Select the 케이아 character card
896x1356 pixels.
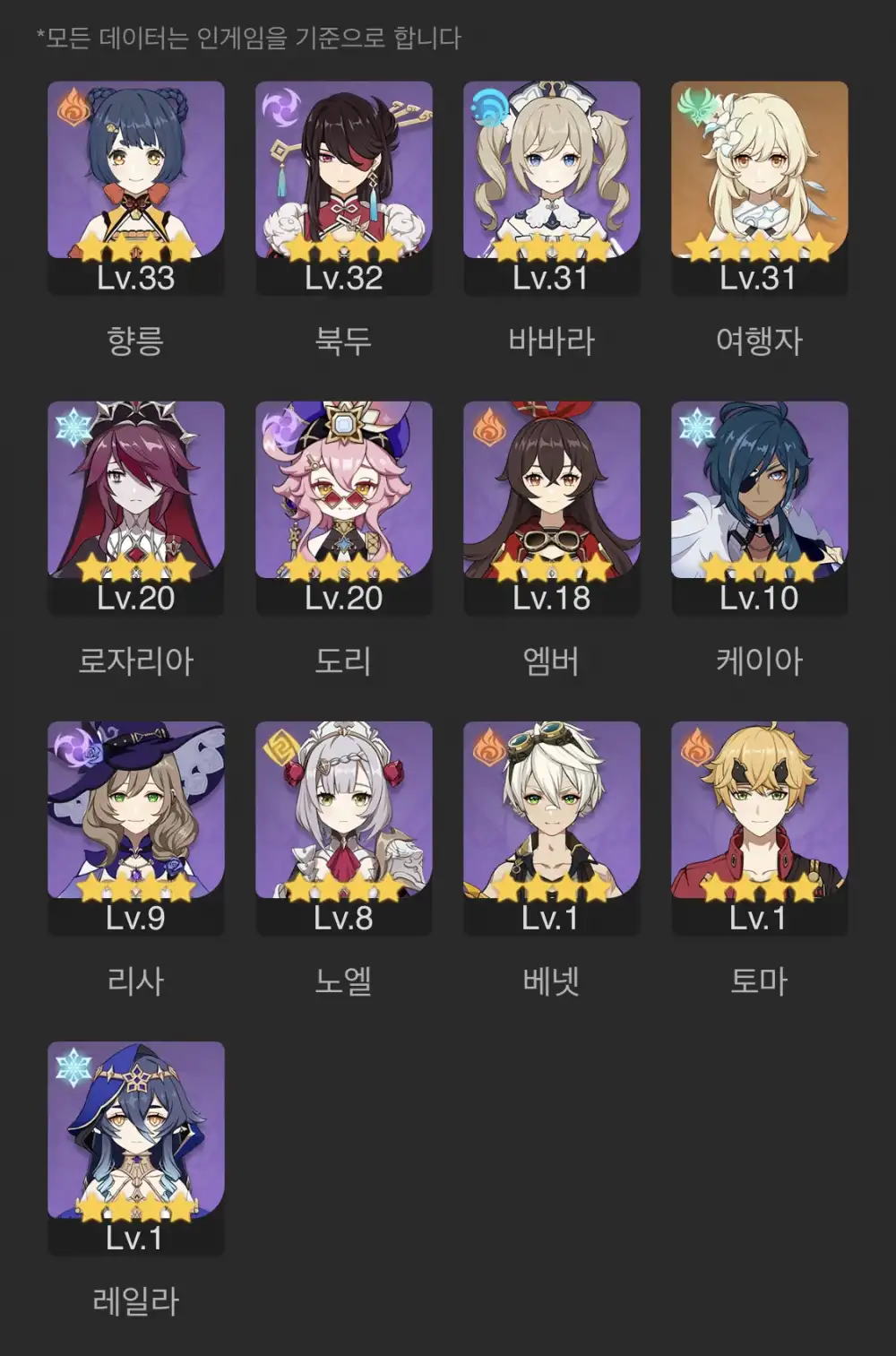(760, 506)
